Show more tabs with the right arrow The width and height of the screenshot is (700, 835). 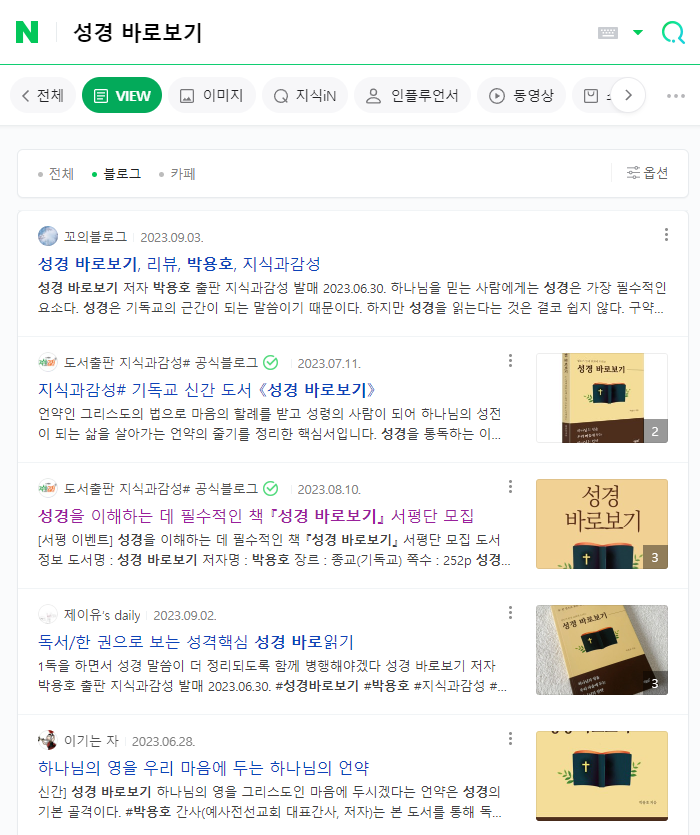coord(628,96)
